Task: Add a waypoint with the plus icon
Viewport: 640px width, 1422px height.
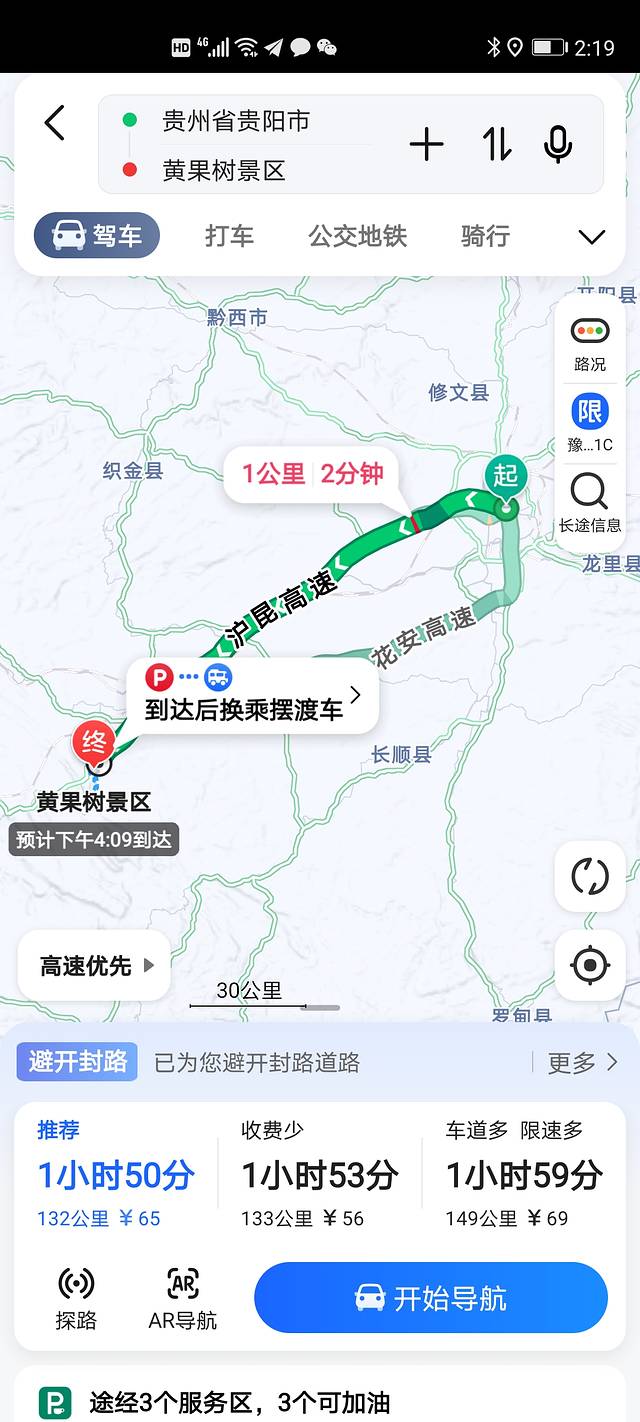Action: 426,145
